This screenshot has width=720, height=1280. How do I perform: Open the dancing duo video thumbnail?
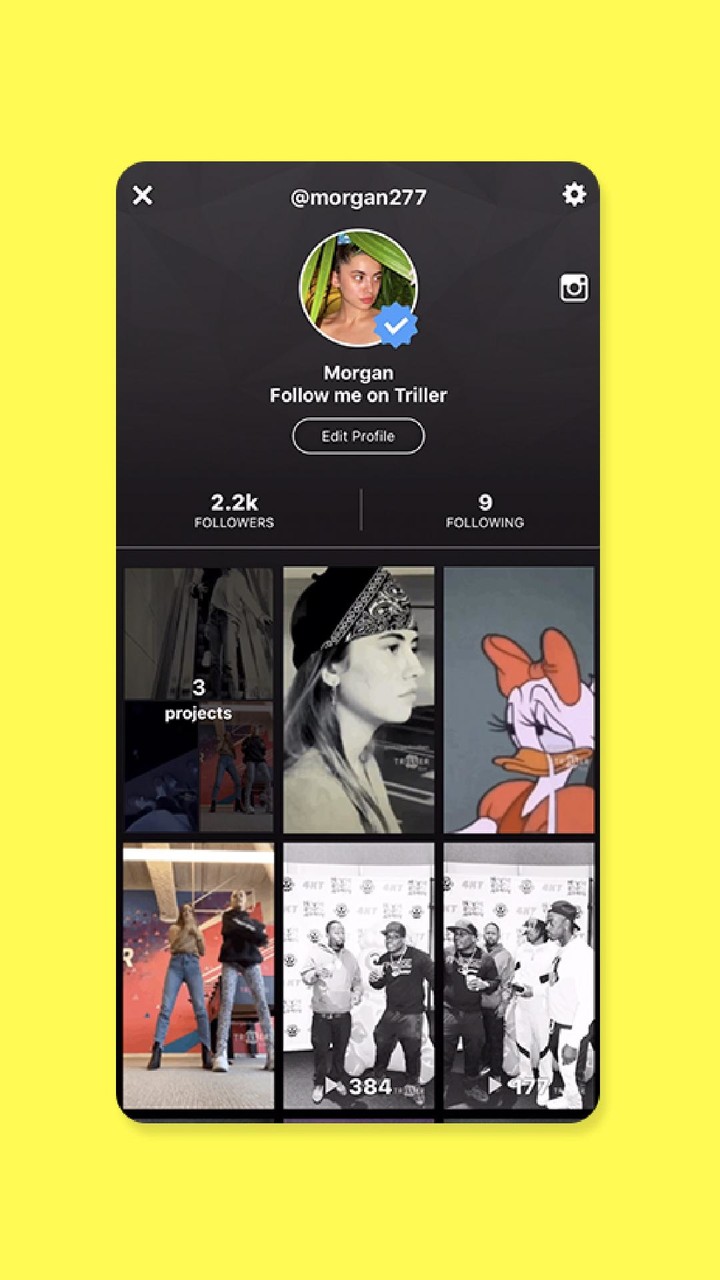[198, 975]
